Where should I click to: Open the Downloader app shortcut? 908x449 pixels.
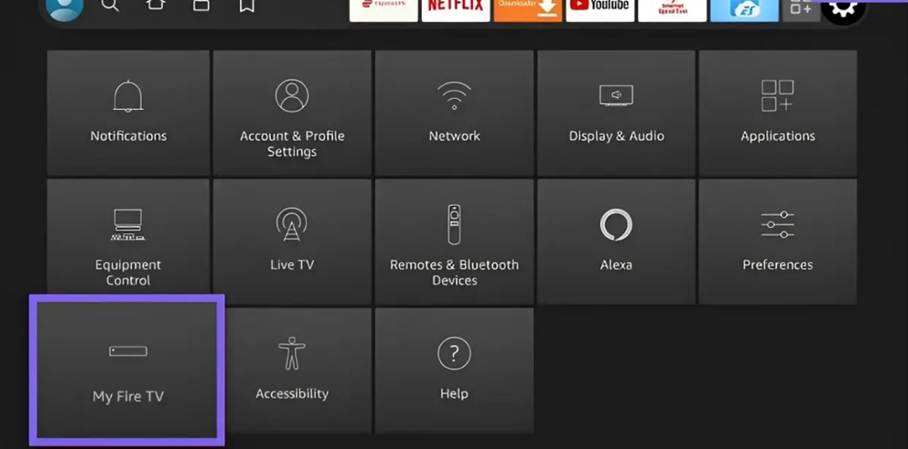pos(528,8)
